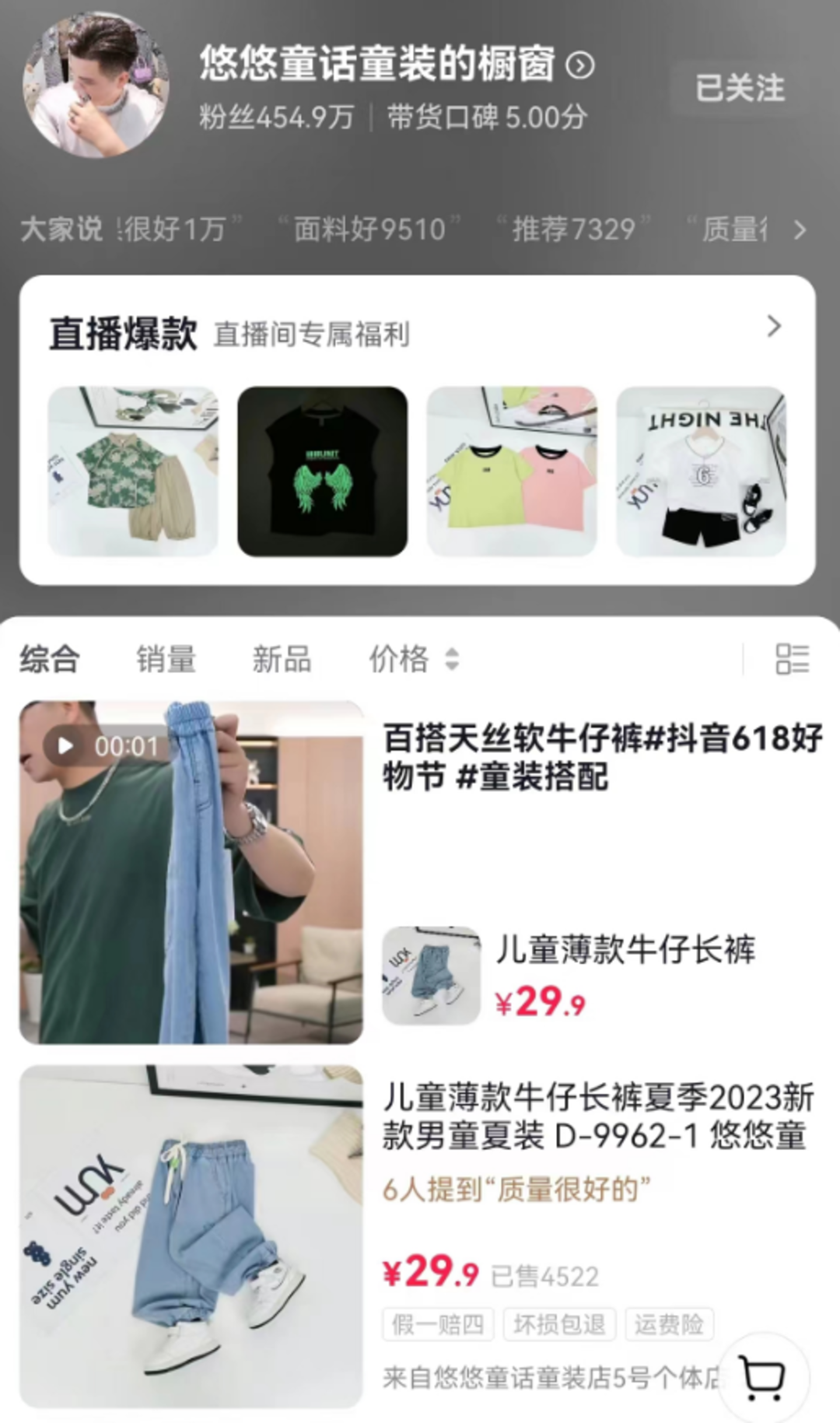
Task: Sort products by 价格
Action: pyautogui.click(x=412, y=659)
